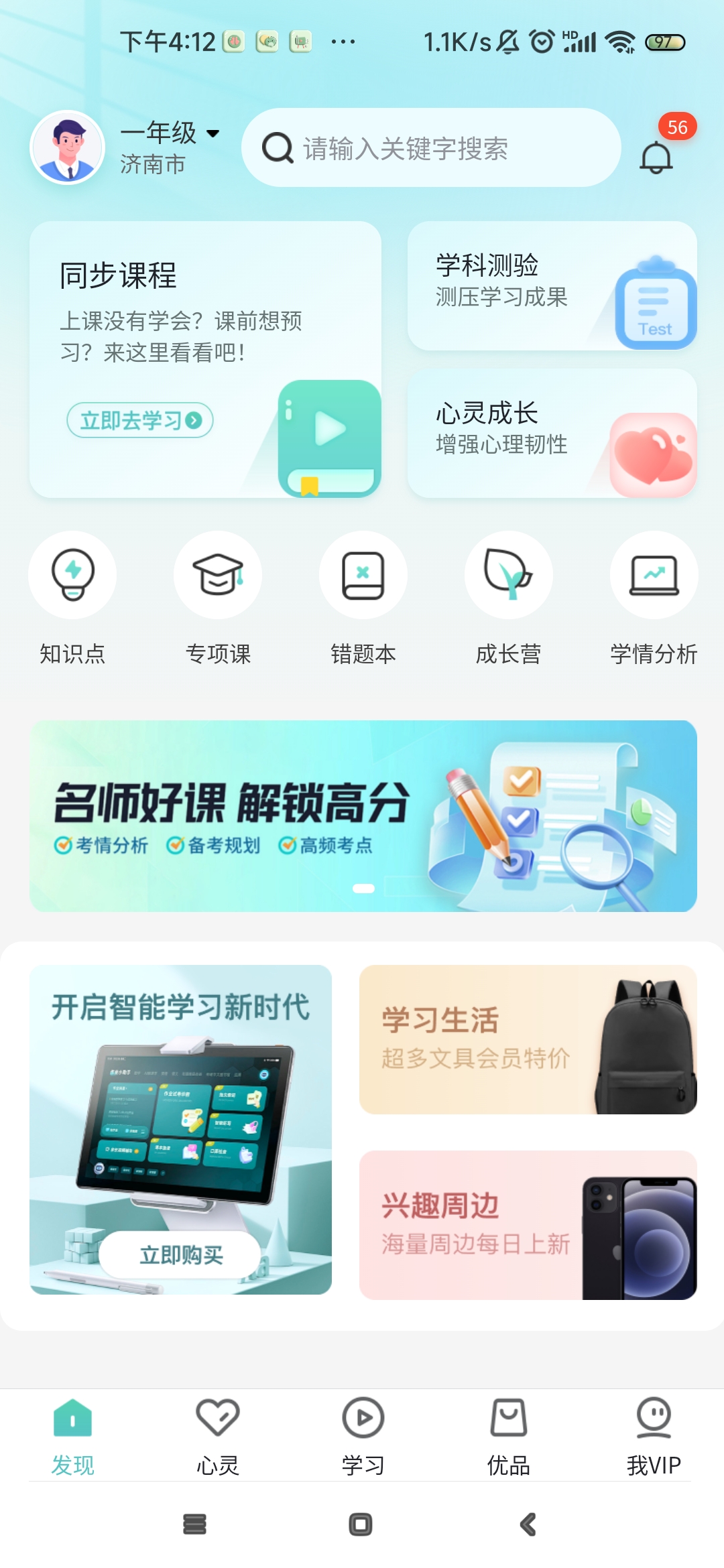Tap the 立即购买 button
The width and height of the screenshot is (724, 1568).
pyautogui.click(x=180, y=1254)
